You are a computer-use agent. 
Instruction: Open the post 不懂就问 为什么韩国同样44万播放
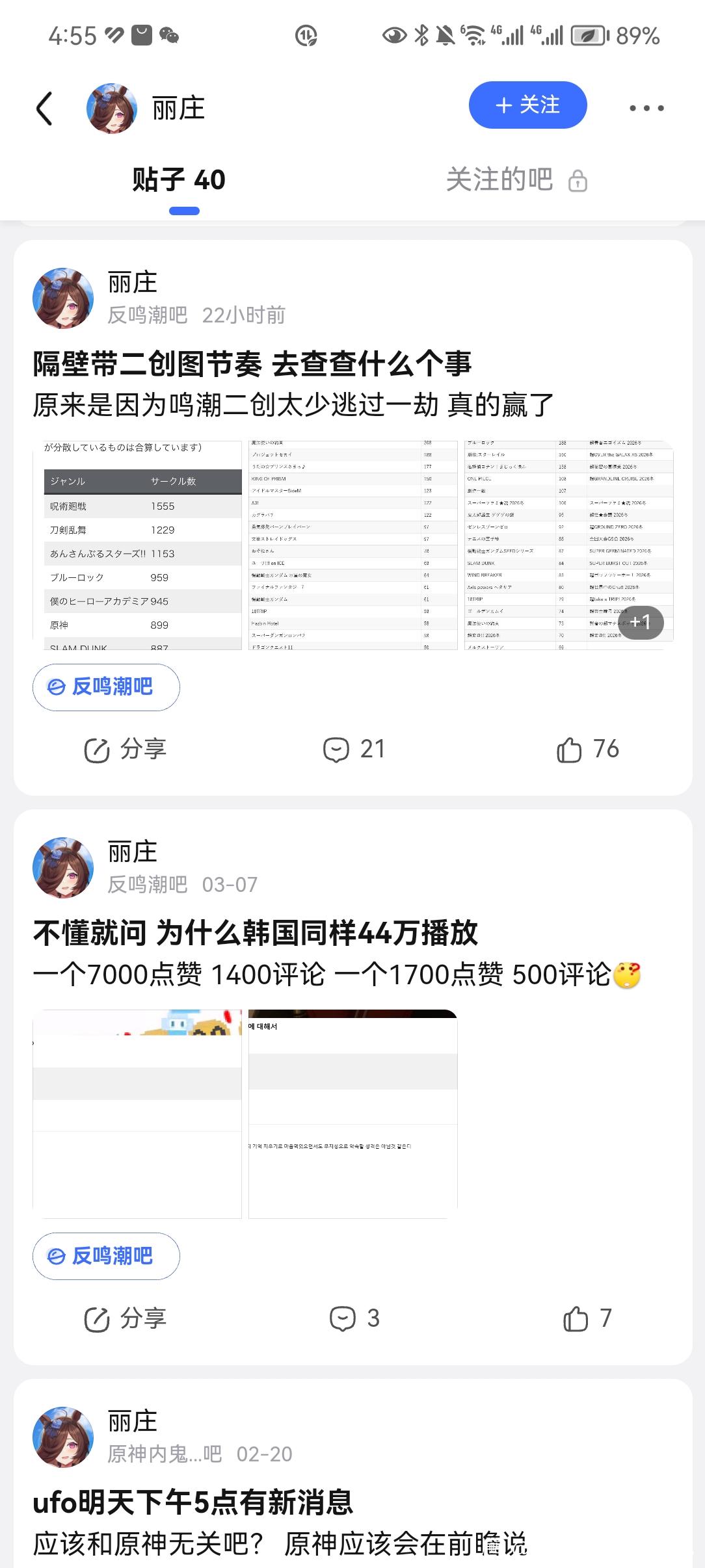pos(255,934)
